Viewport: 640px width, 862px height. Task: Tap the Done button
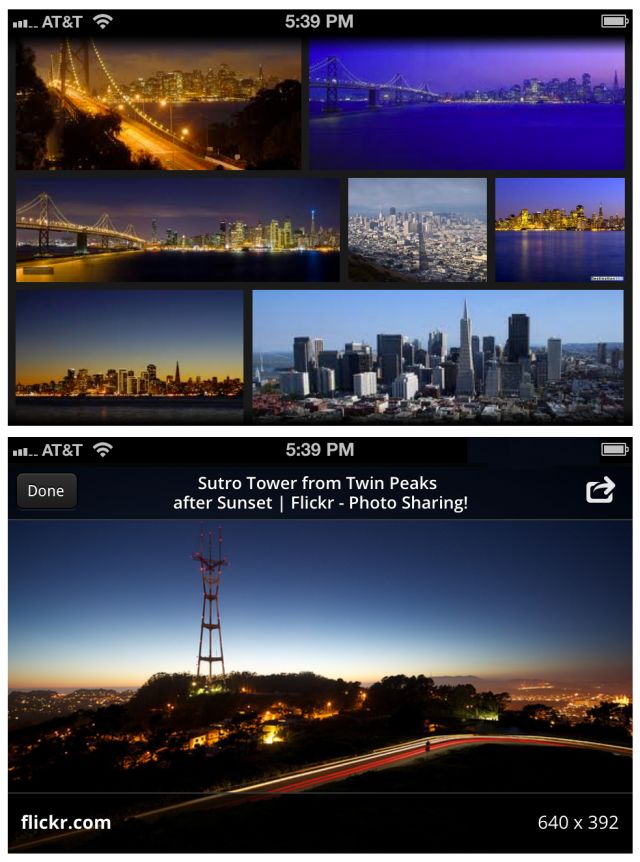tap(46, 491)
